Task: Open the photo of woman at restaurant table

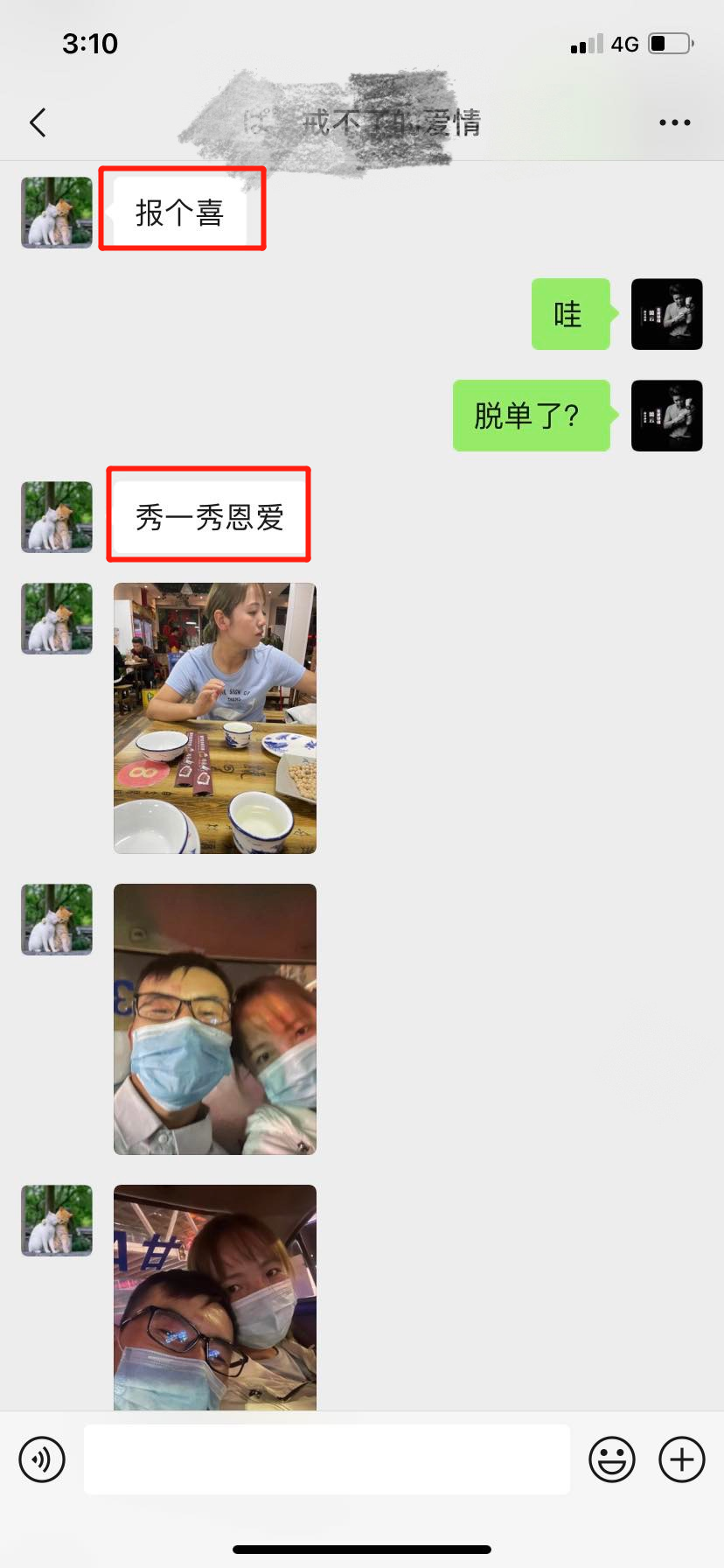Action: [x=215, y=717]
